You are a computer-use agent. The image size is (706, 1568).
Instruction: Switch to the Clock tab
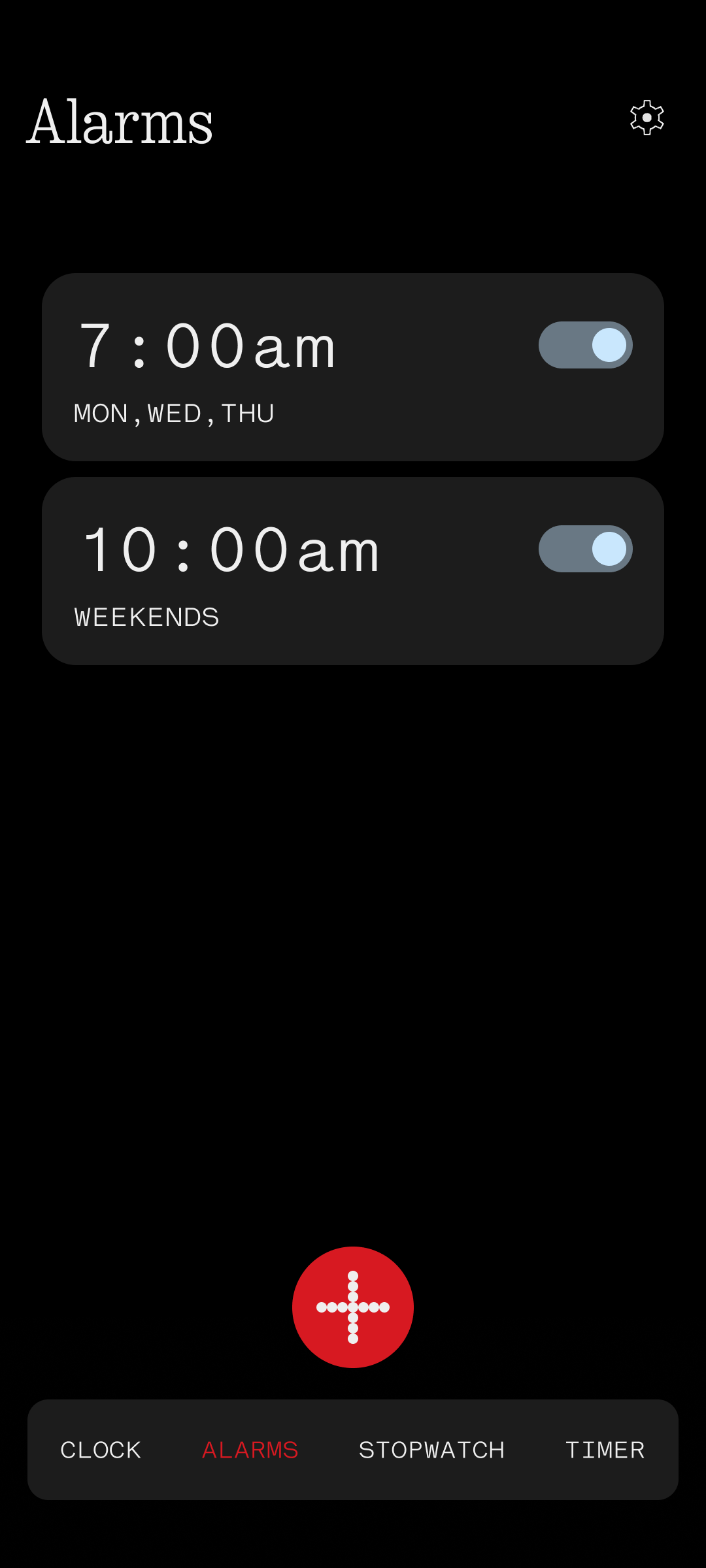[x=101, y=1450]
